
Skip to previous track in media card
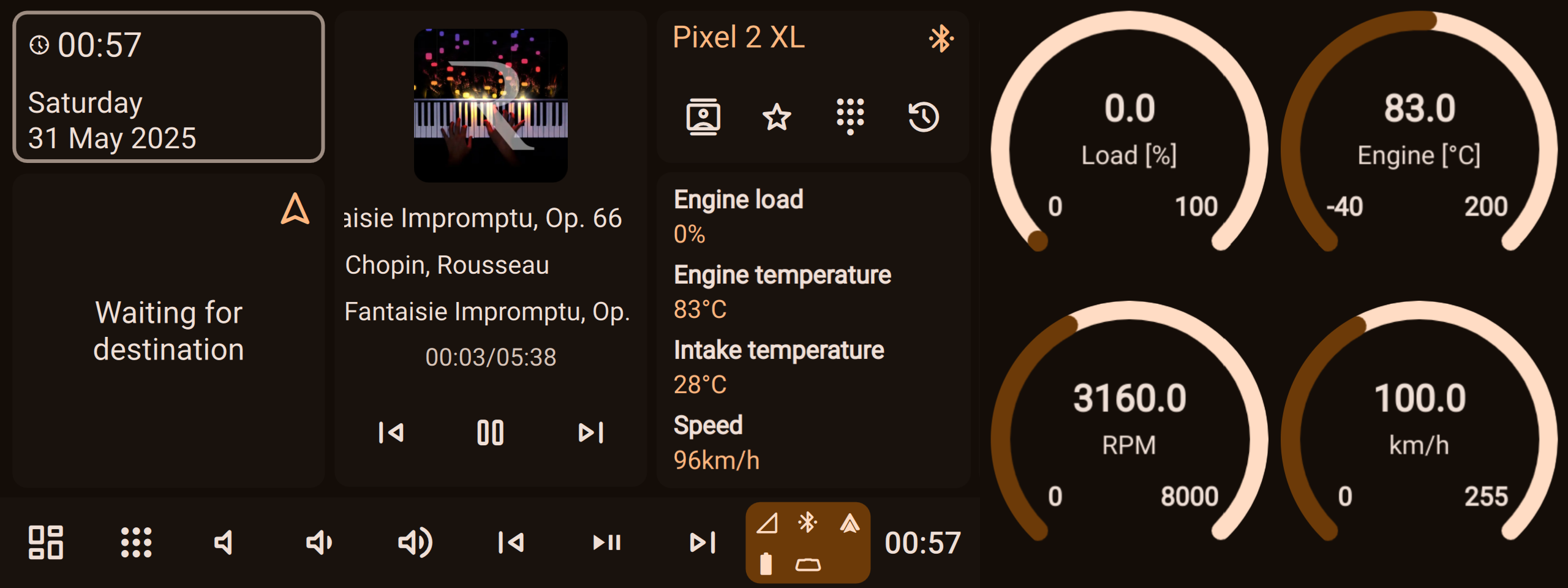click(391, 433)
